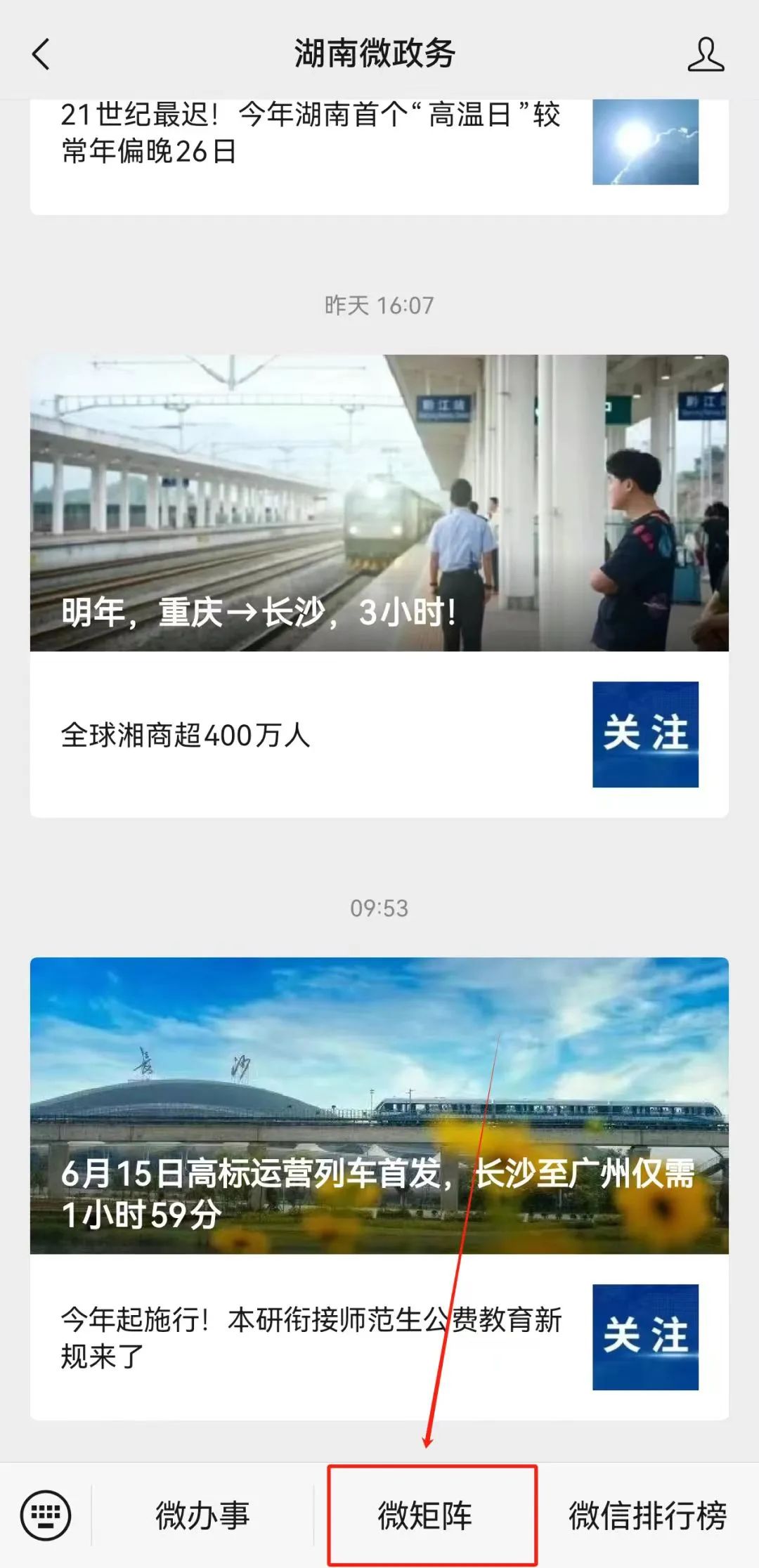Open the 高温日 weather article
Image resolution: width=759 pixels, height=1568 pixels.
tap(309, 133)
